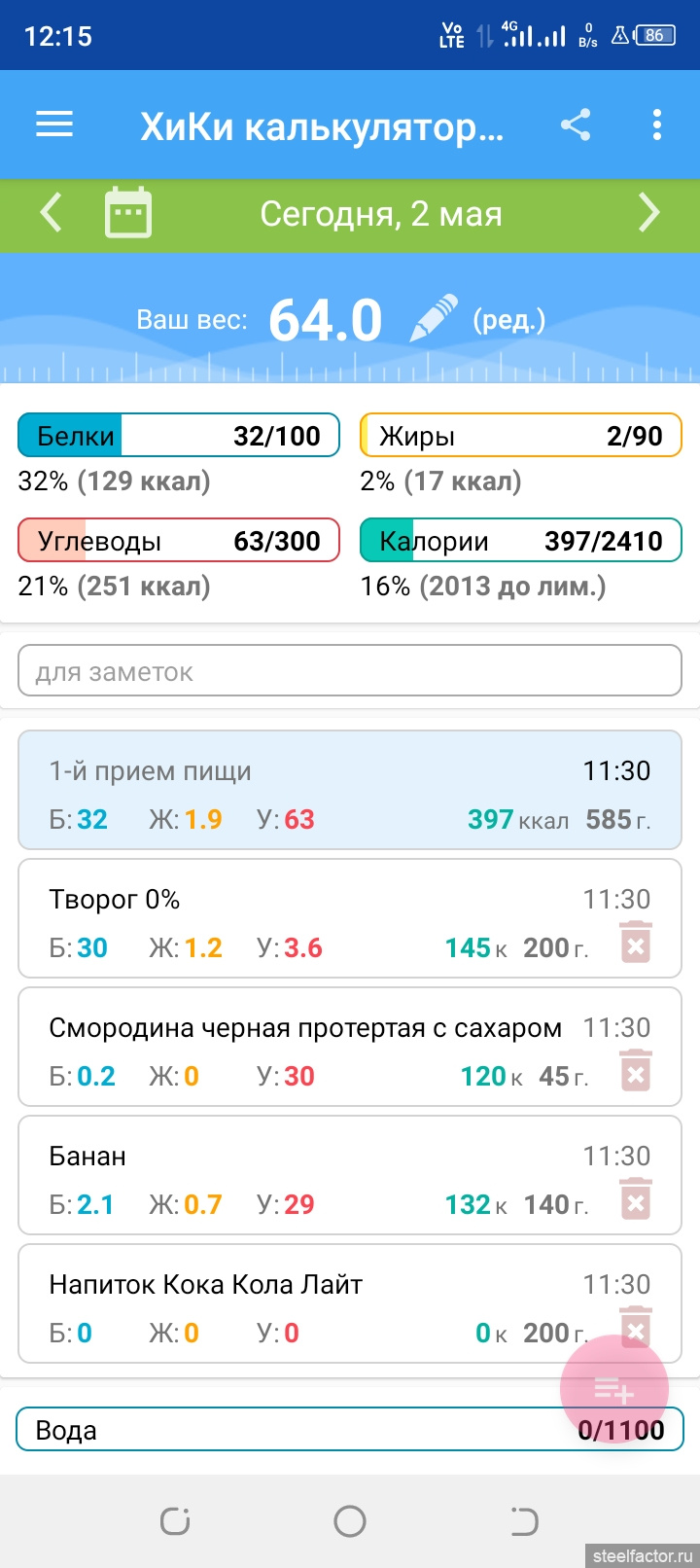The width and height of the screenshot is (700, 1568).
Task: Open the three-dot overflow menu
Action: coord(657,125)
